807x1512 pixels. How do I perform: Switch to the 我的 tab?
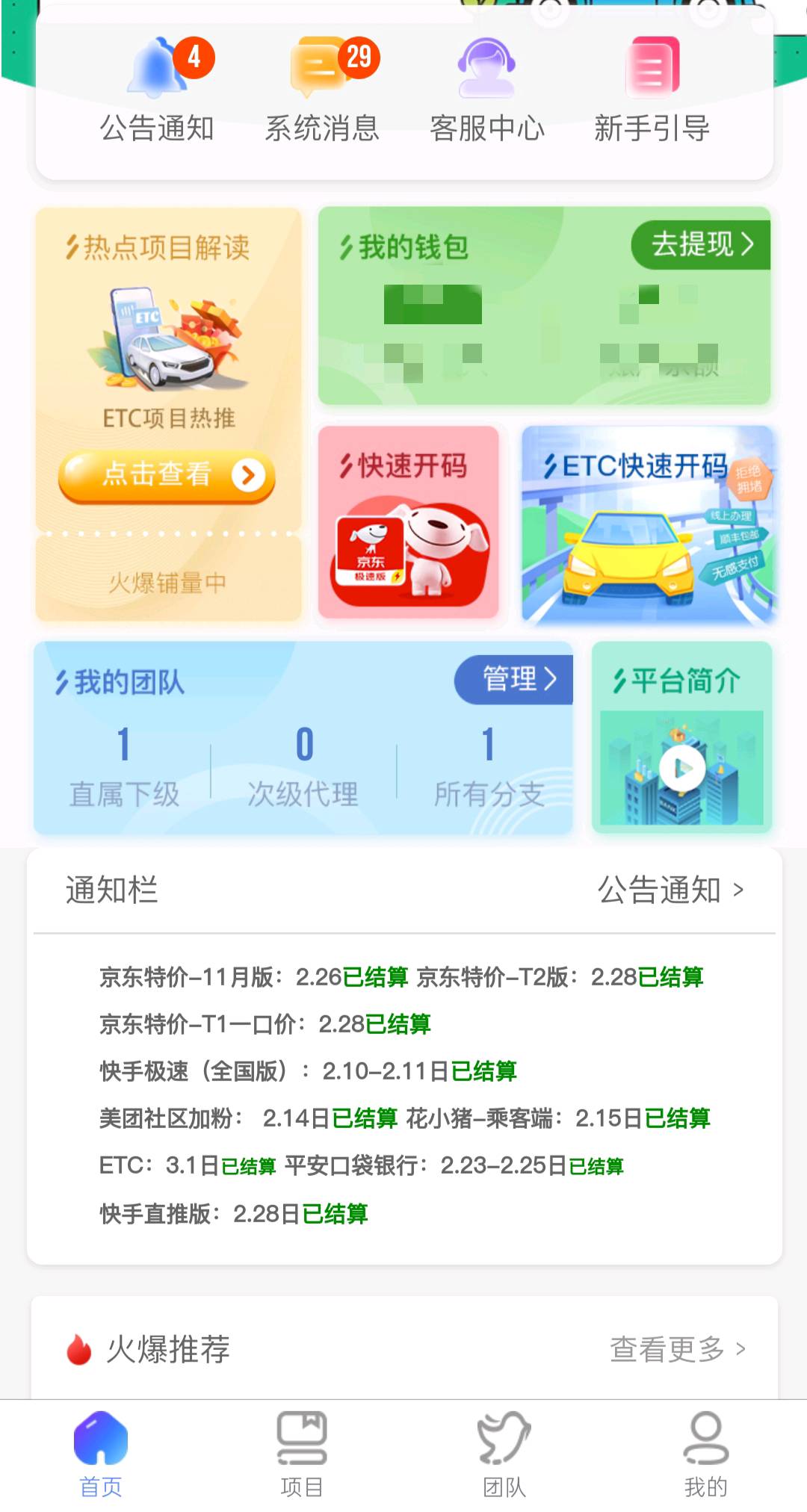(x=705, y=1454)
